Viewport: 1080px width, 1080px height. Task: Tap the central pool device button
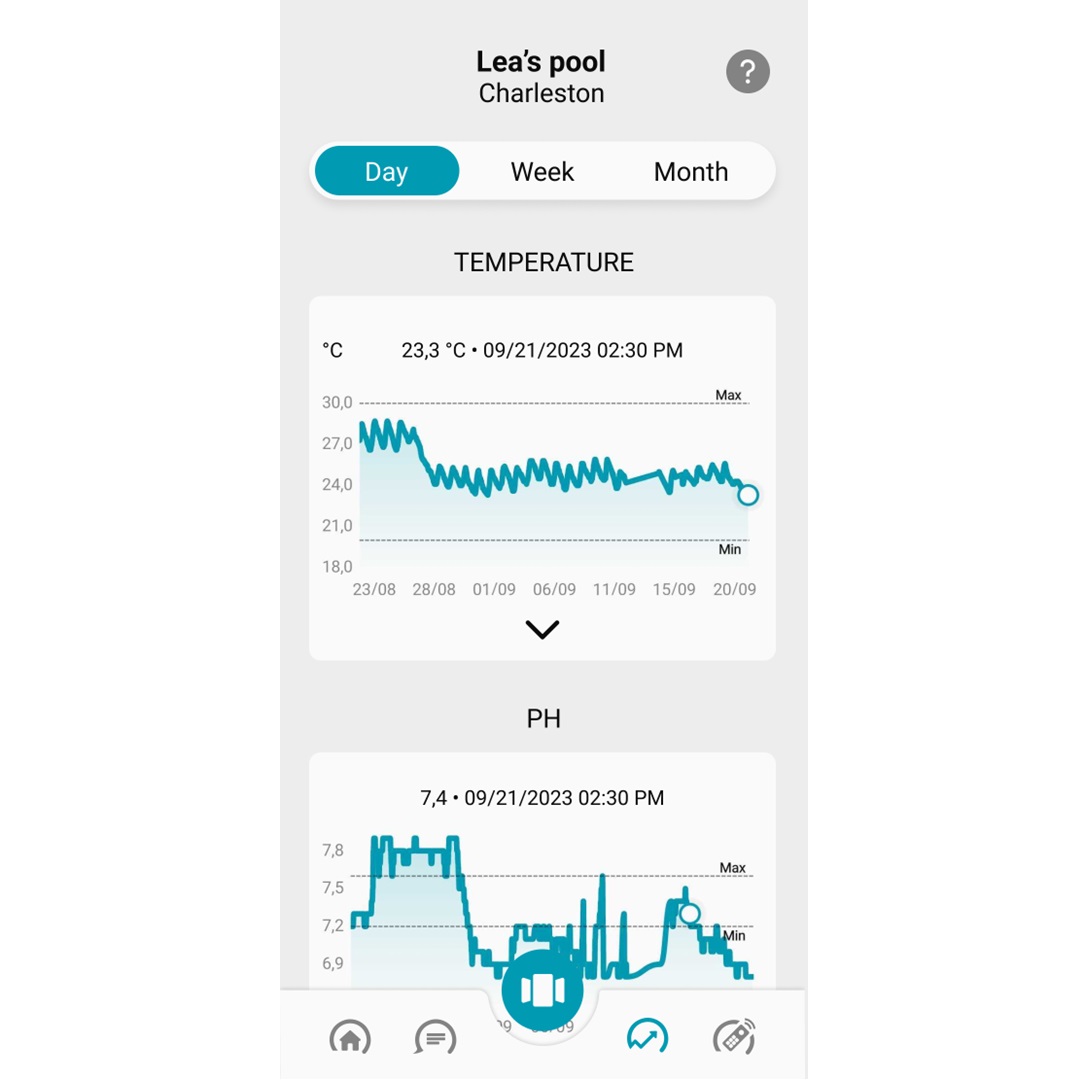tap(542, 990)
